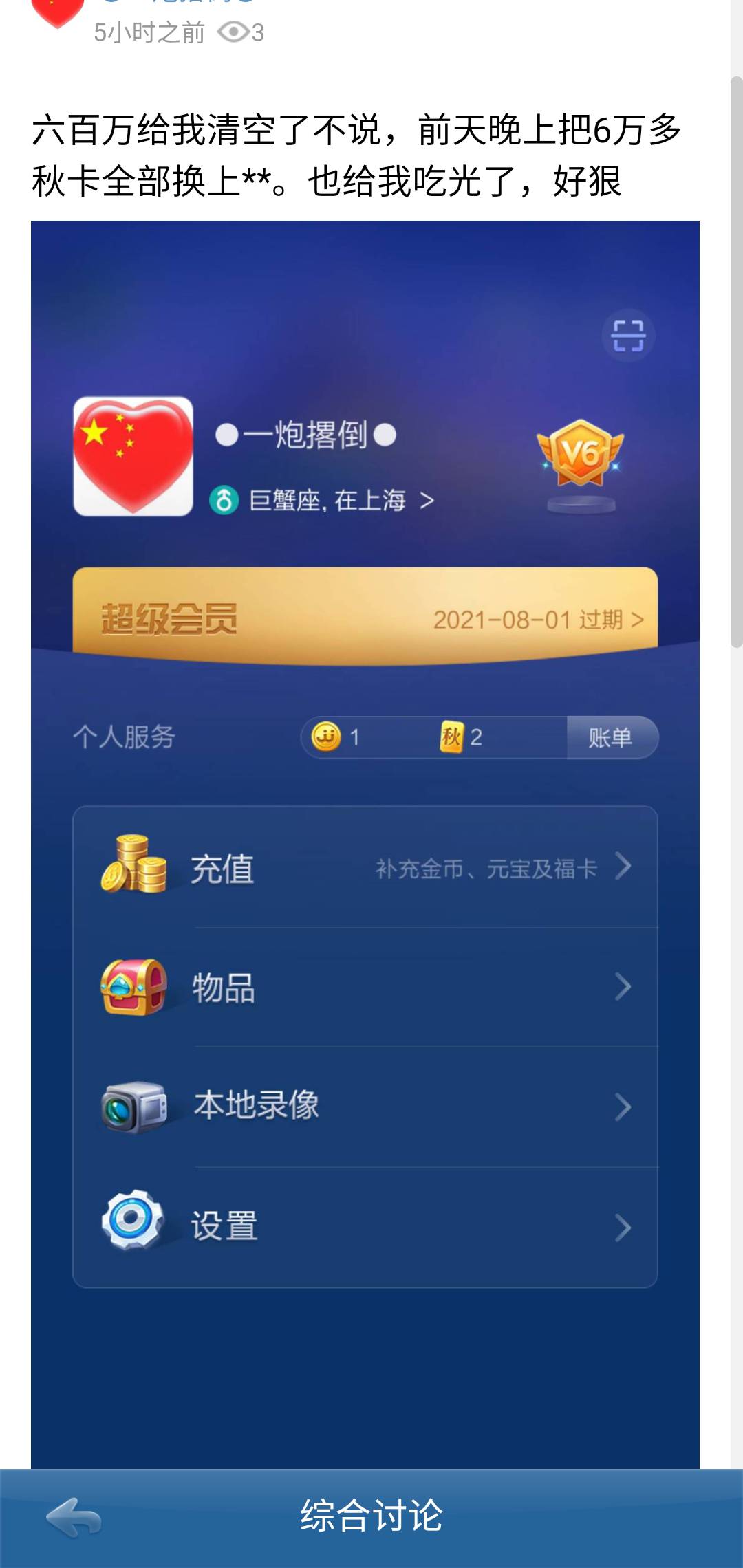Viewport: 743px width, 1568px height.
Task: Select the 本地录像 camera icon
Action: pyautogui.click(x=132, y=1105)
